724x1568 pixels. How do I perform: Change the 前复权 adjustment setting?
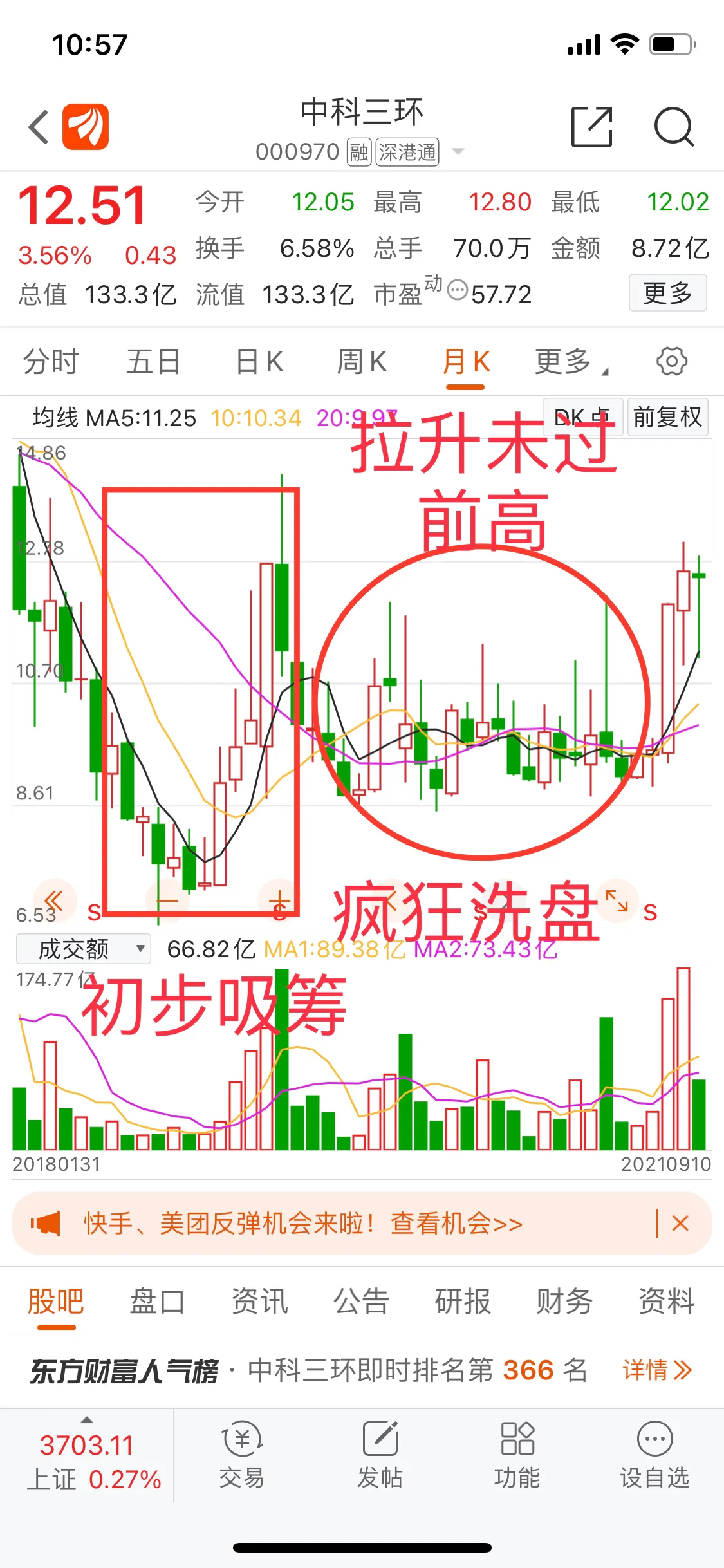667,417
